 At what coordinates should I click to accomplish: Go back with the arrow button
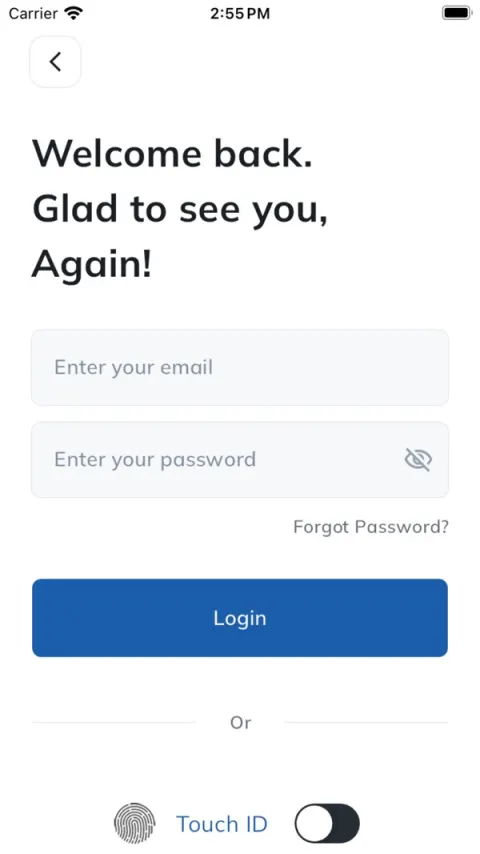55,62
